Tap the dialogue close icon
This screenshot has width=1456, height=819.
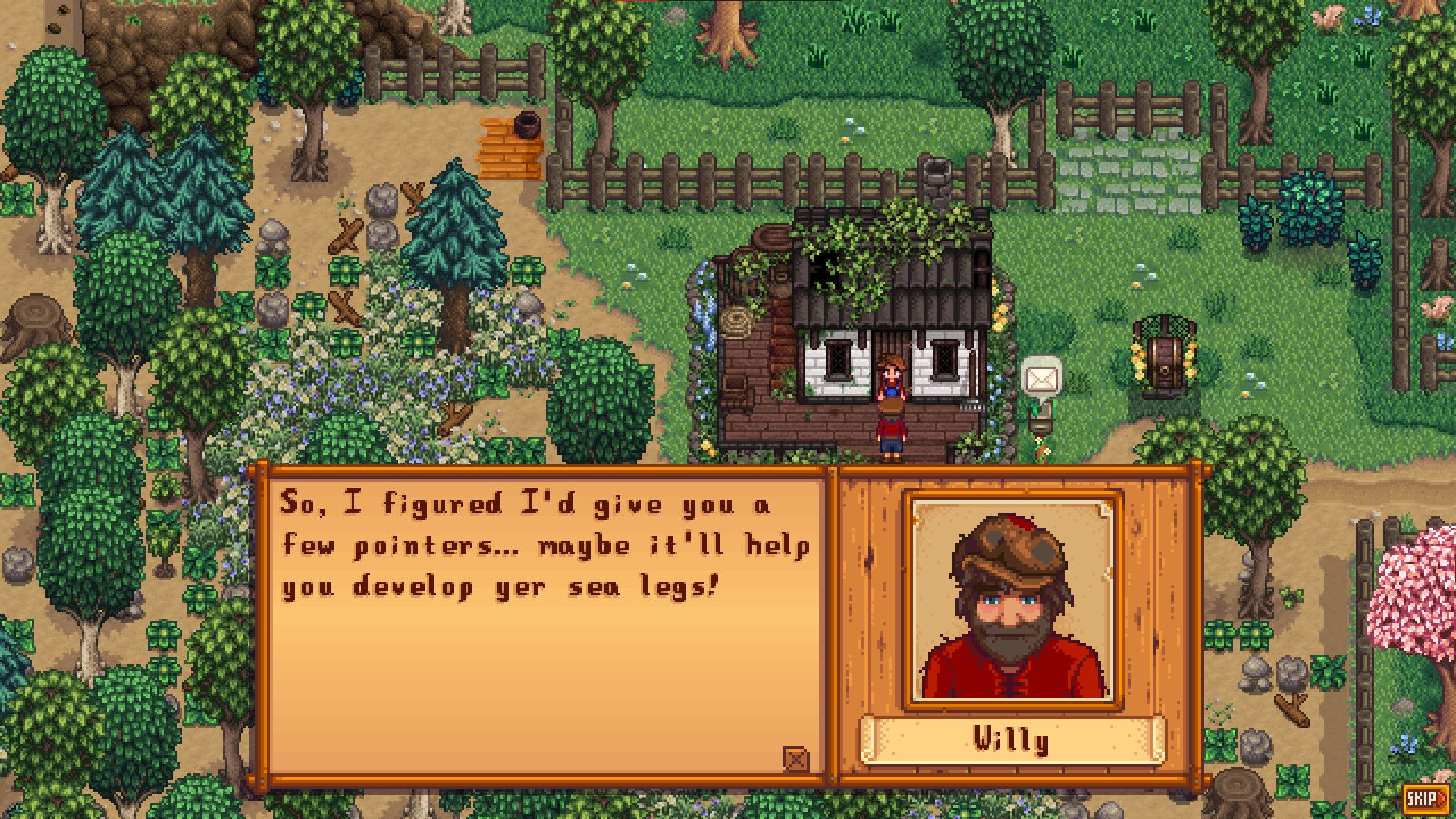pyautogui.click(x=795, y=758)
